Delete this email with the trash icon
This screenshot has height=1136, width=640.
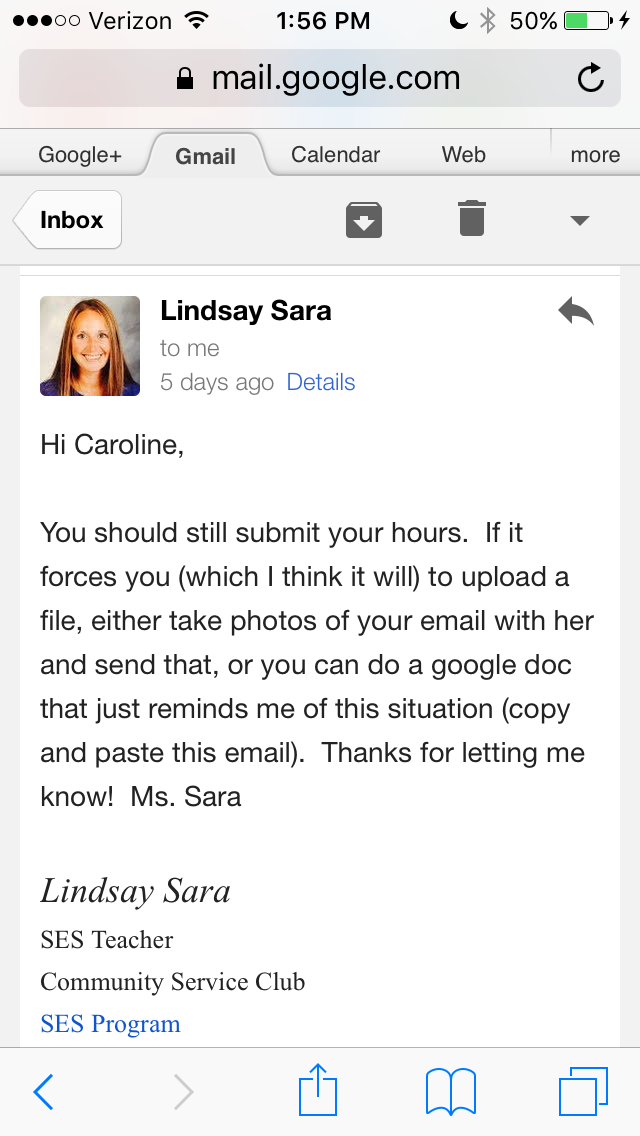(472, 219)
